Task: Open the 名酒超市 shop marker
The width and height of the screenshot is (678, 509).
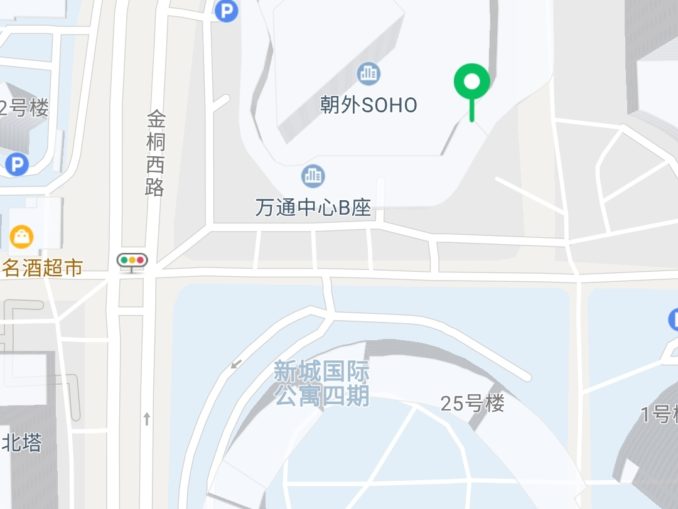Action: point(21,237)
